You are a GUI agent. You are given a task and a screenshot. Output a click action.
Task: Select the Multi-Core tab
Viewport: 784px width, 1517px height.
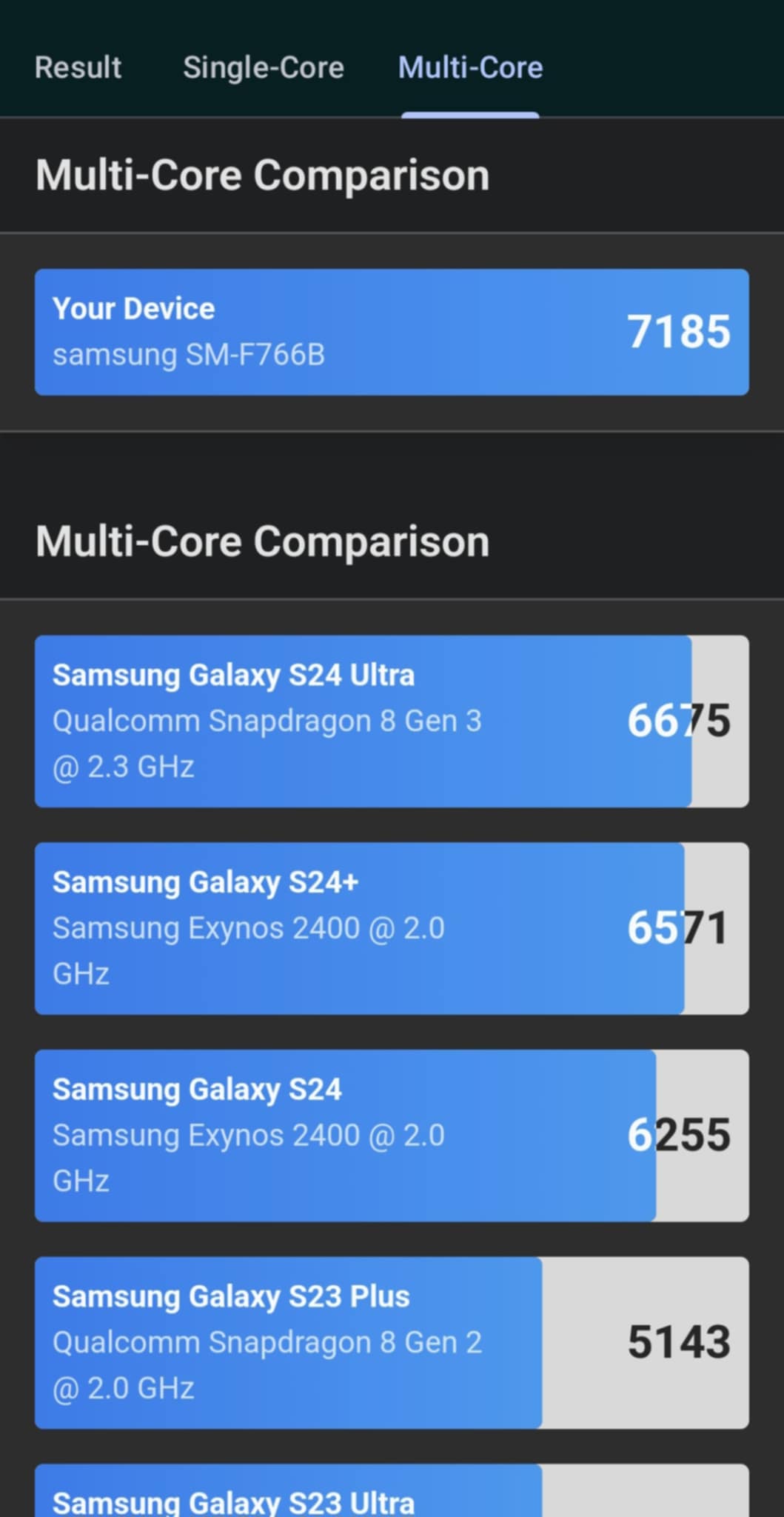pos(471,67)
